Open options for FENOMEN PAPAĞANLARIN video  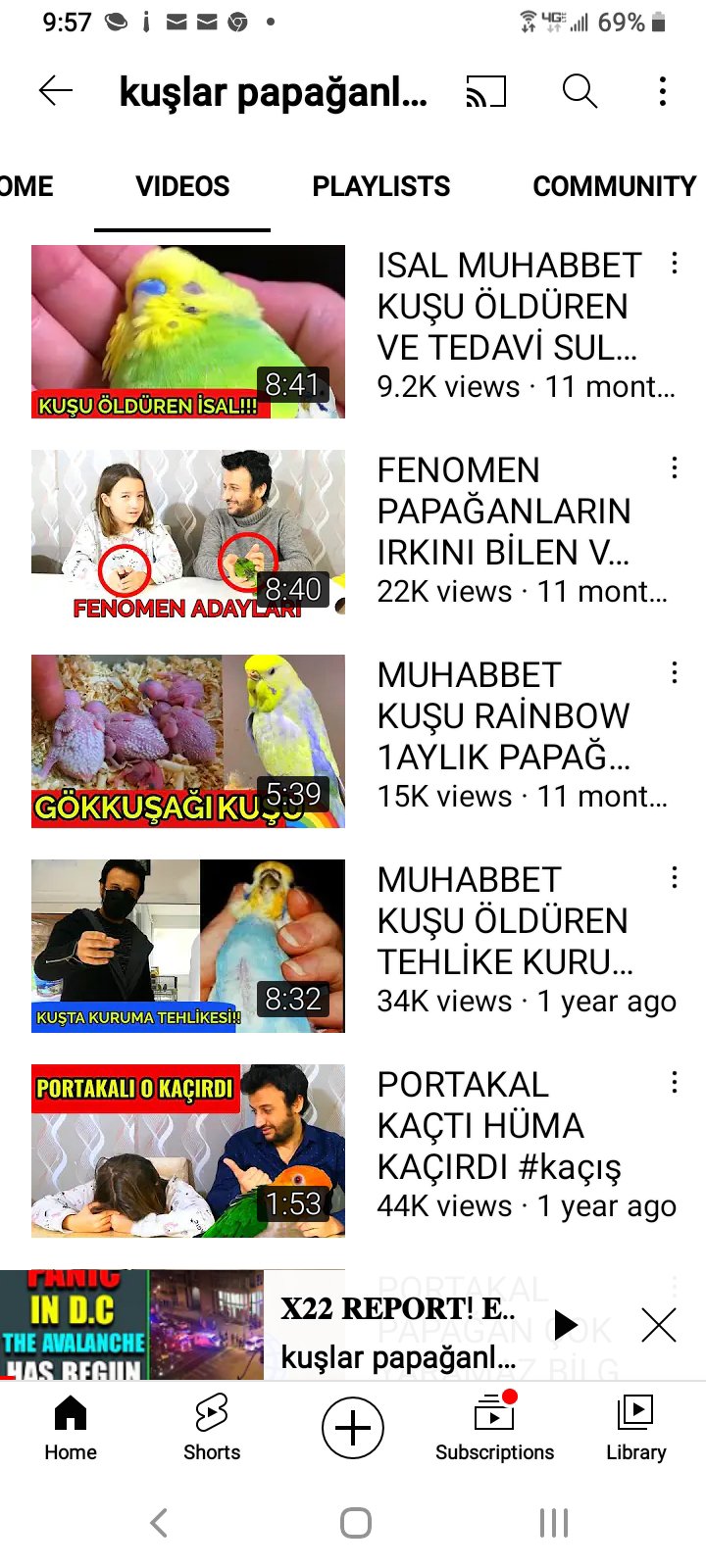pyautogui.click(x=675, y=467)
